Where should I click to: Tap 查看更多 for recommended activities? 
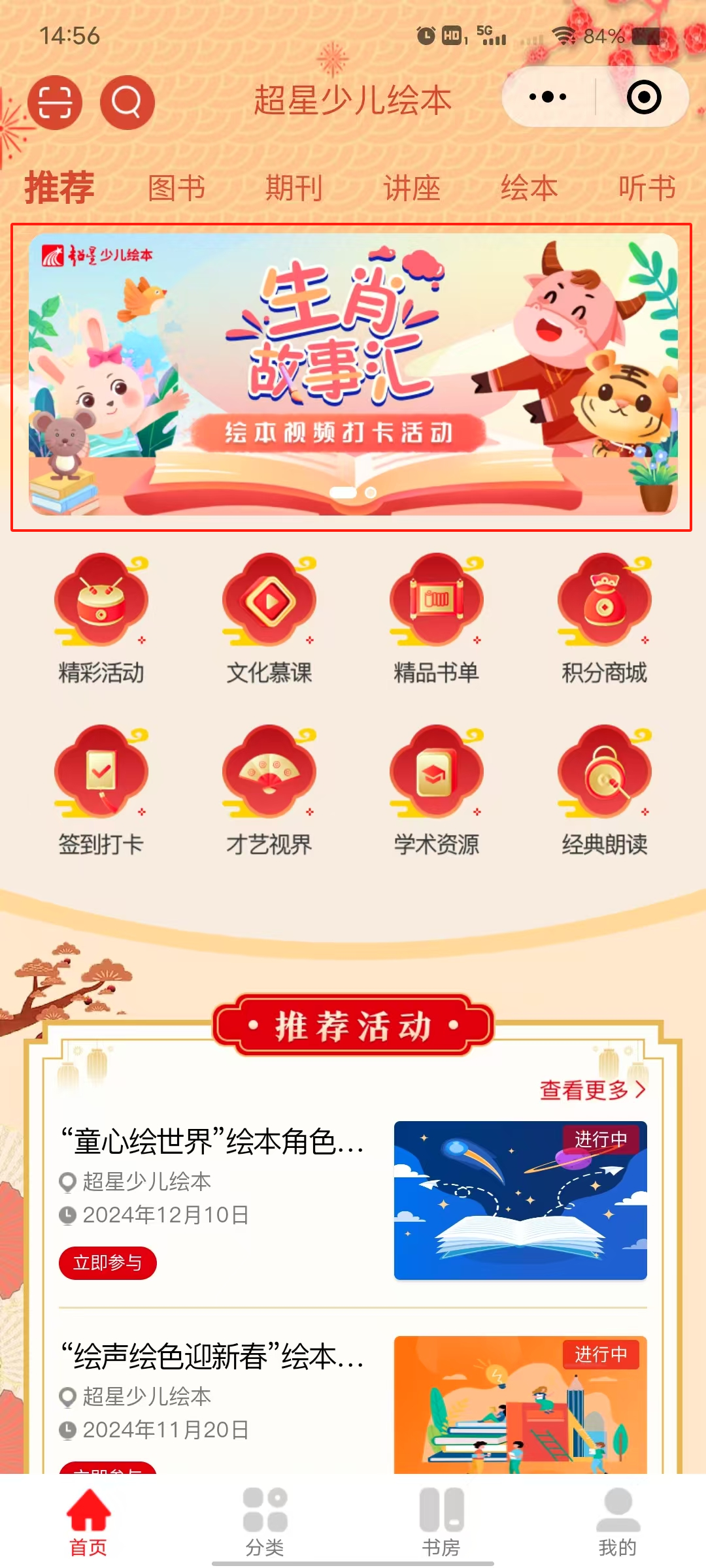[x=592, y=1090]
